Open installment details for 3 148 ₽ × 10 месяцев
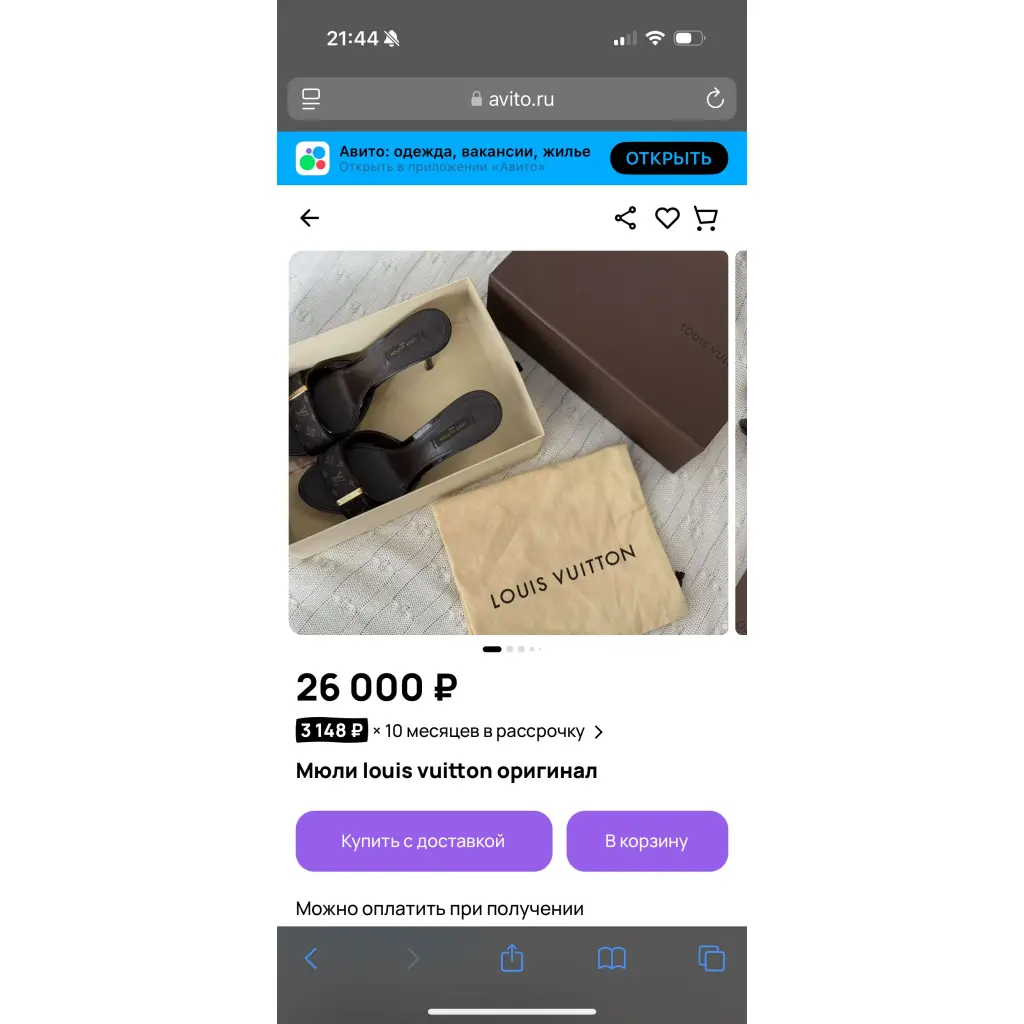This screenshot has width=1024, height=1024. tap(450, 731)
